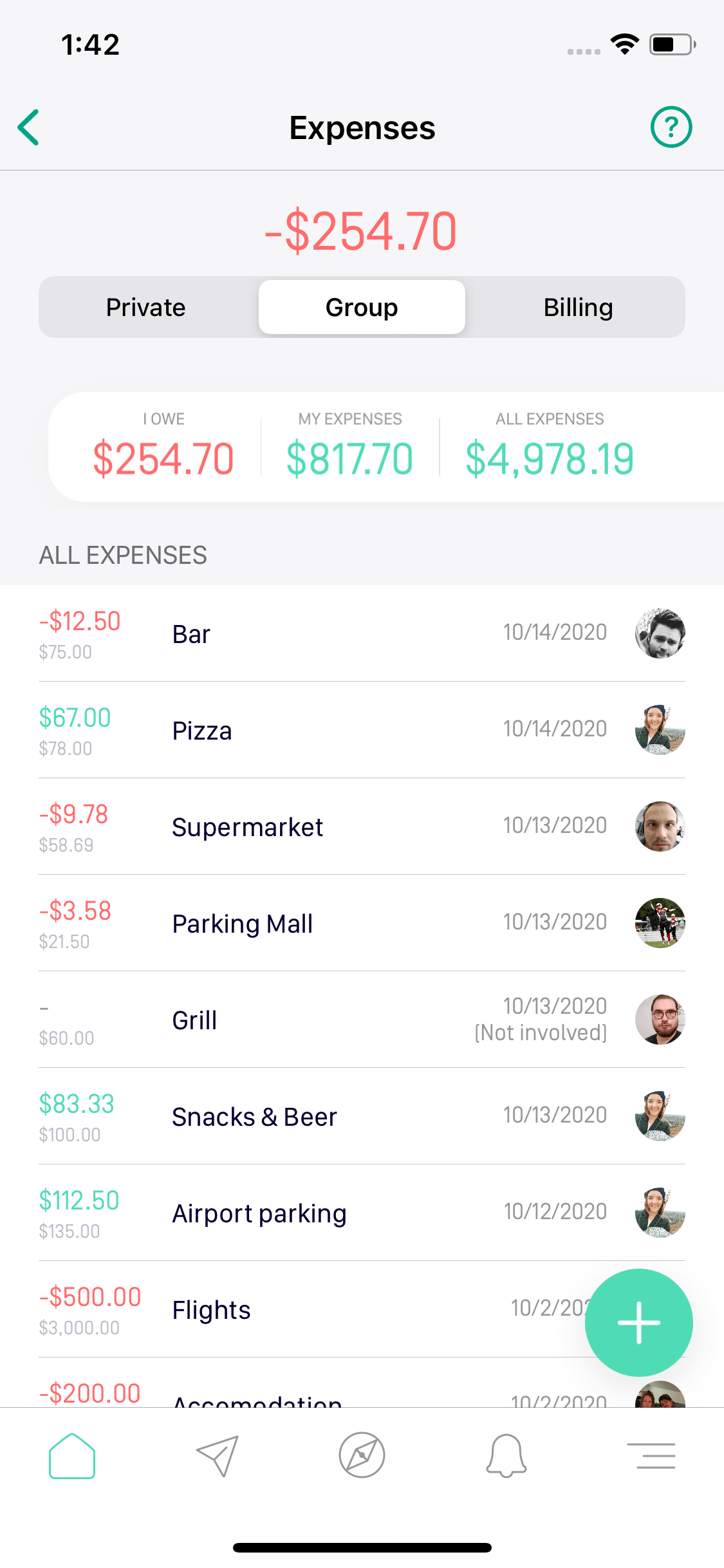
Task: Go back from Expenses screen
Action: coord(30,127)
